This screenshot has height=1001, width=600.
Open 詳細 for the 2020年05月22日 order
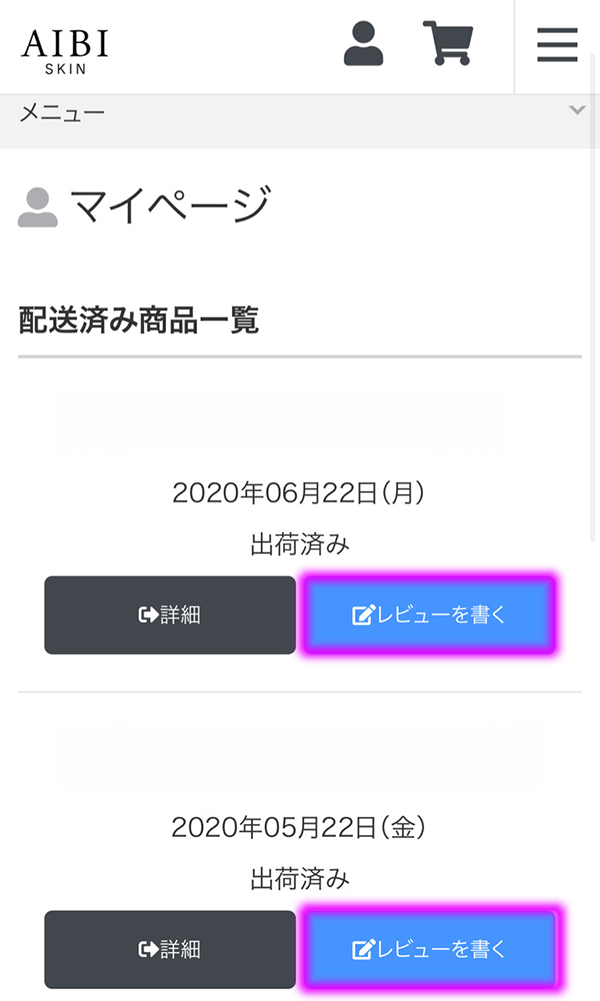[170, 948]
